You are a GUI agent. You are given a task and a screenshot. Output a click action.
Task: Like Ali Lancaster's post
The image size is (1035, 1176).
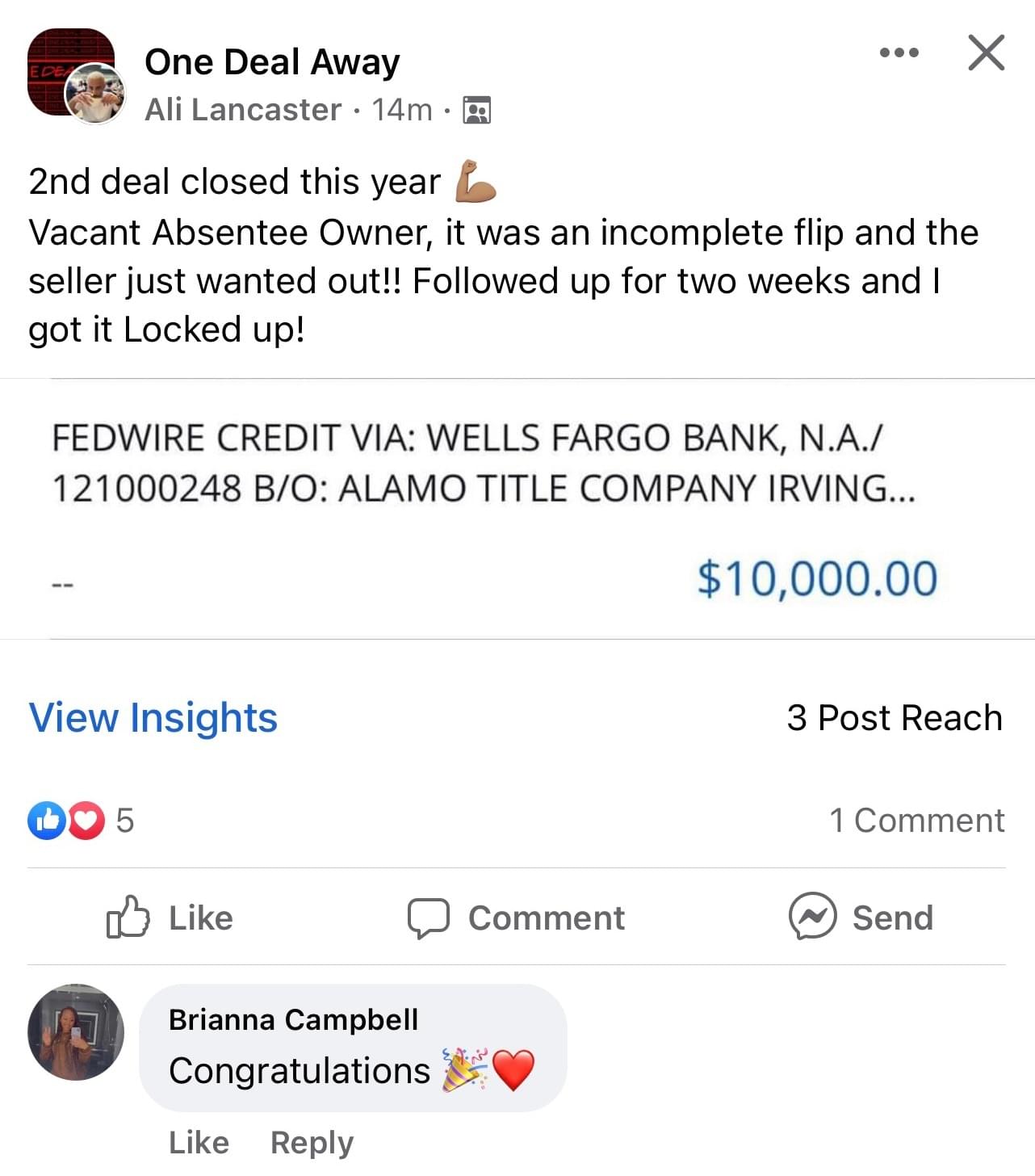(171, 918)
